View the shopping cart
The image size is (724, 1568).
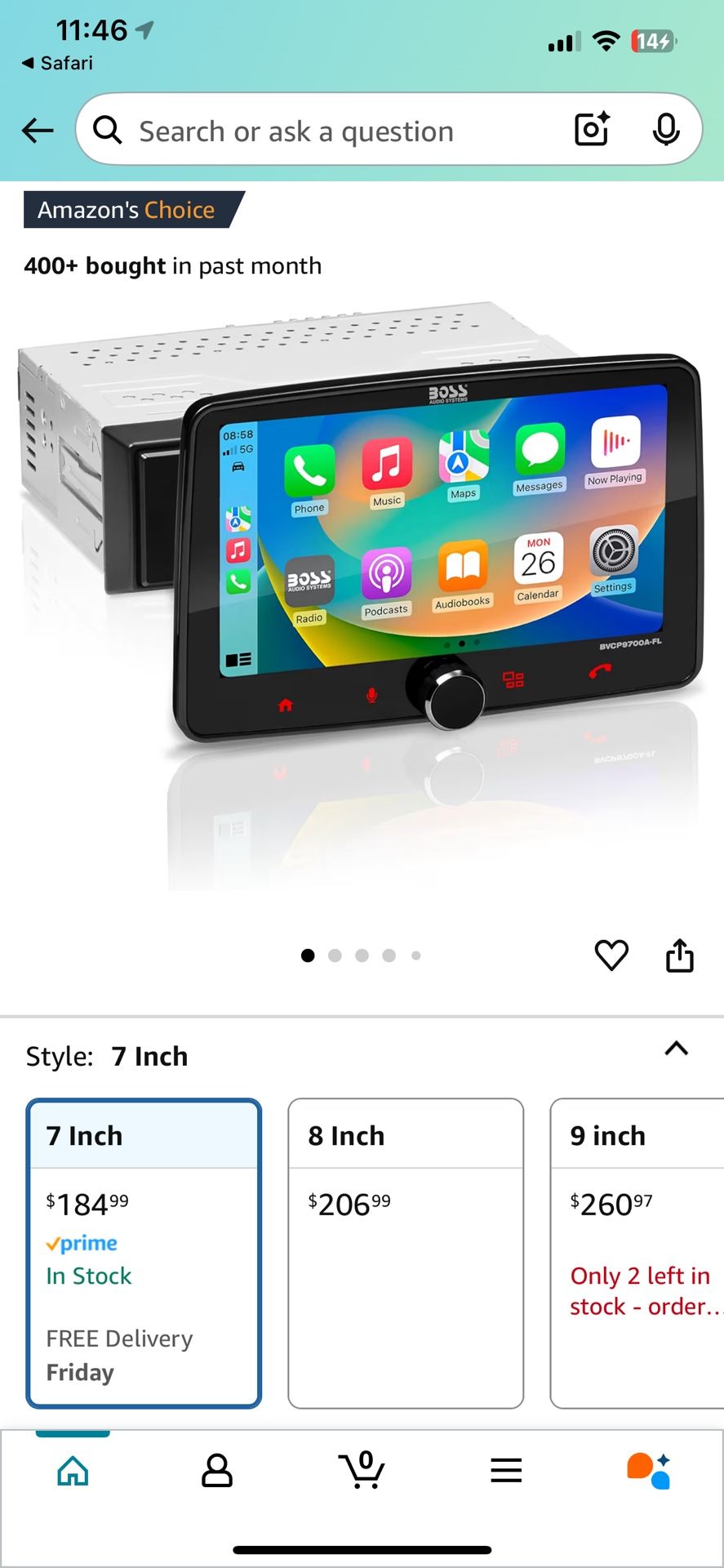[362, 1471]
